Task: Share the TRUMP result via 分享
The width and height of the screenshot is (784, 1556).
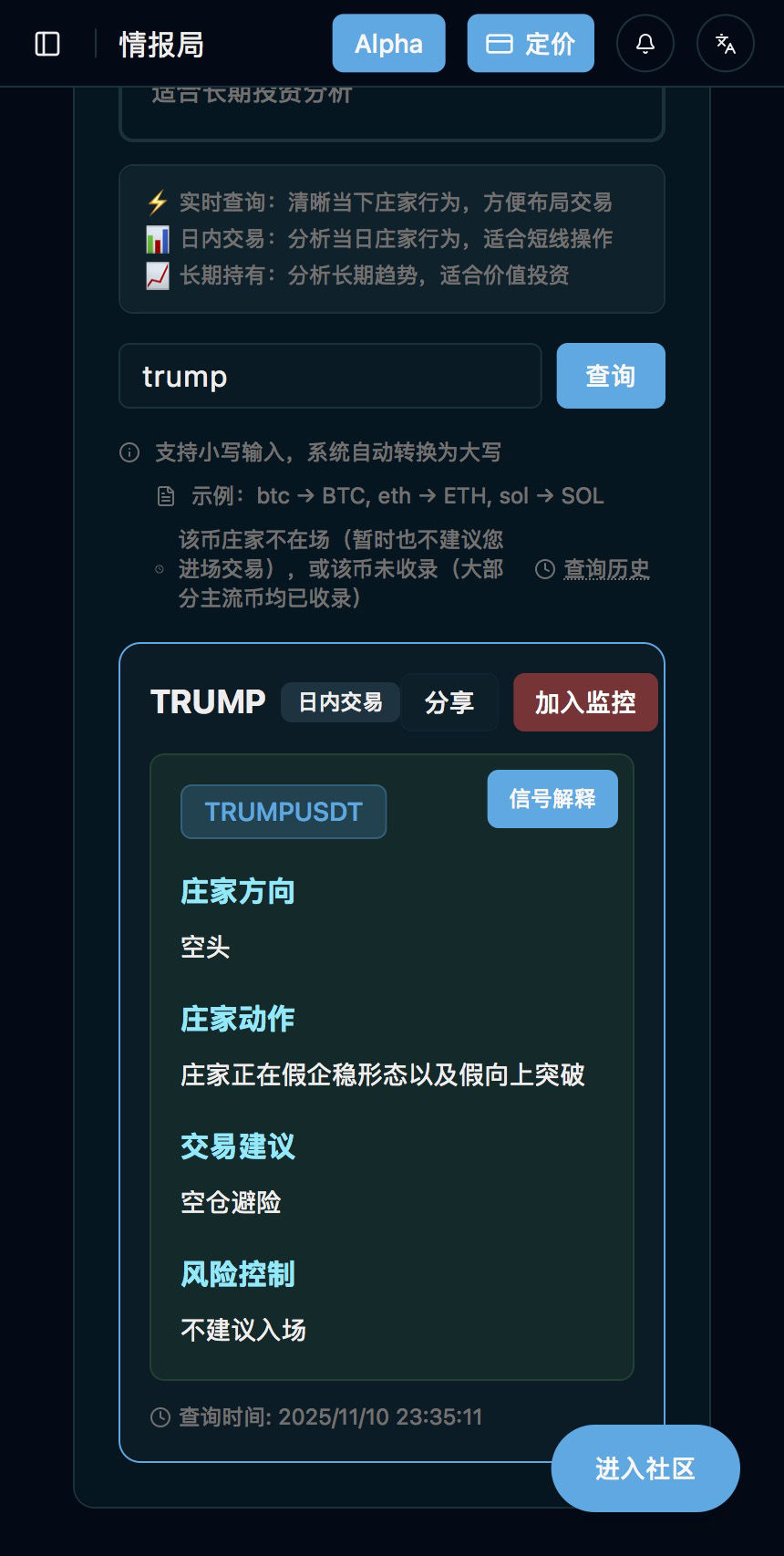Action: coord(449,702)
